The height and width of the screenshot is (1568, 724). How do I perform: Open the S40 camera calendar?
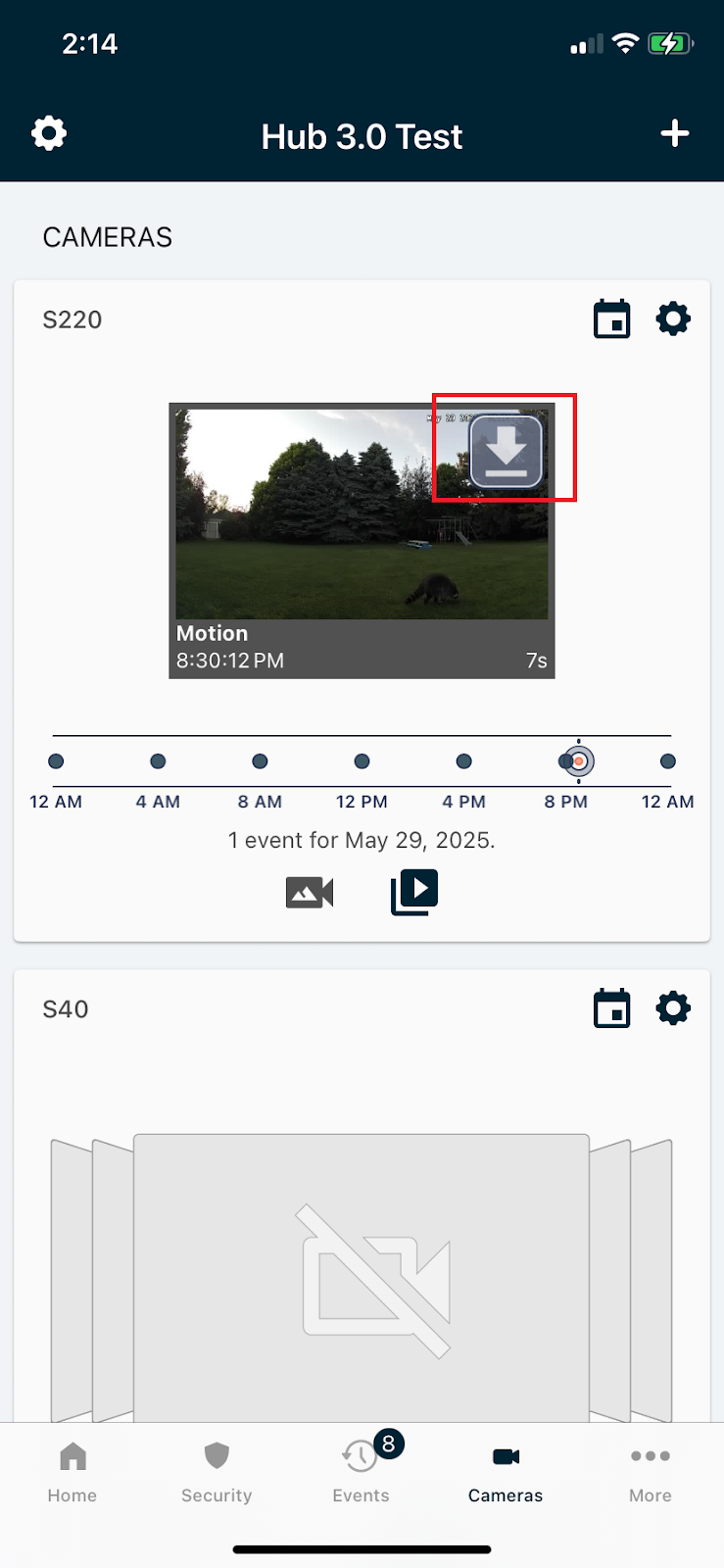point(612,1008)
